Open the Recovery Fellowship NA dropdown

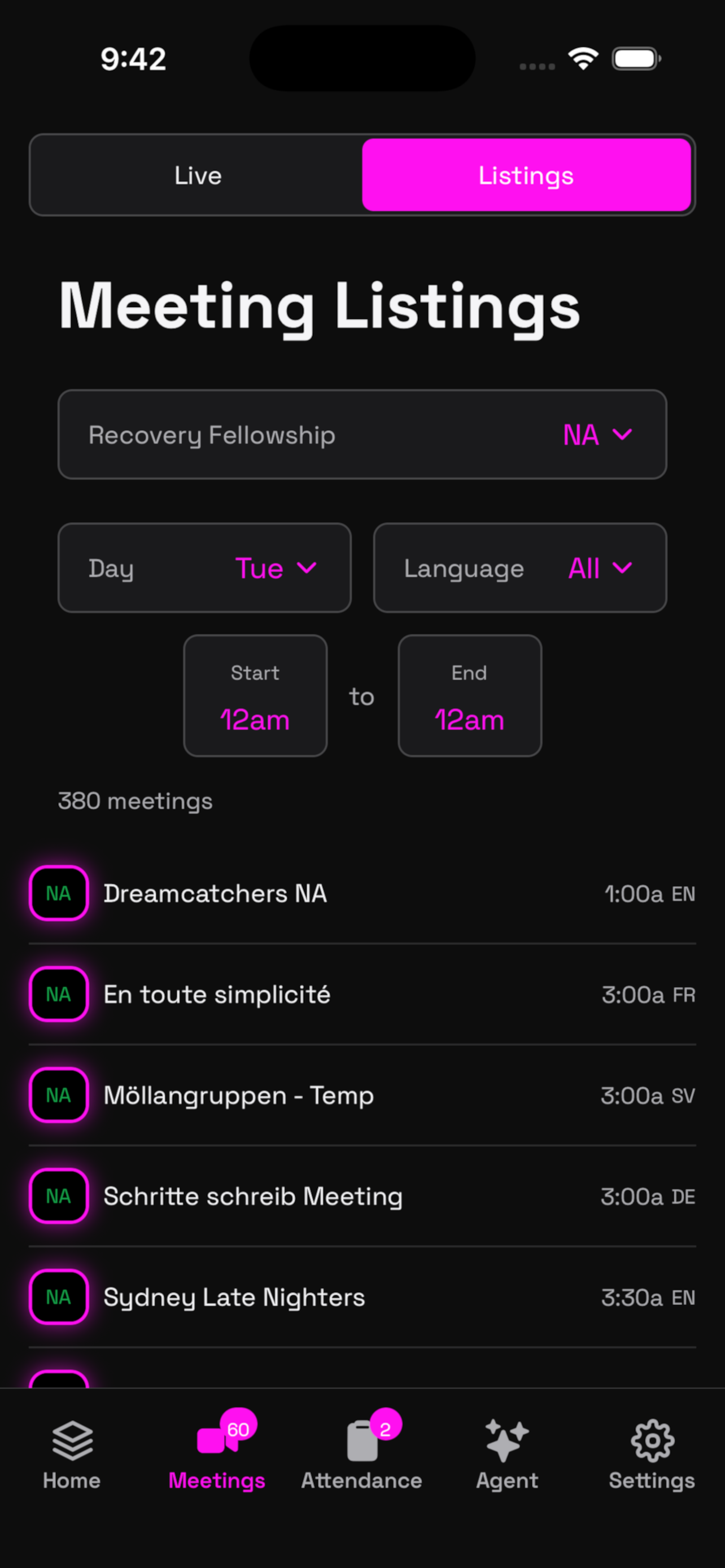click(362, 434)
